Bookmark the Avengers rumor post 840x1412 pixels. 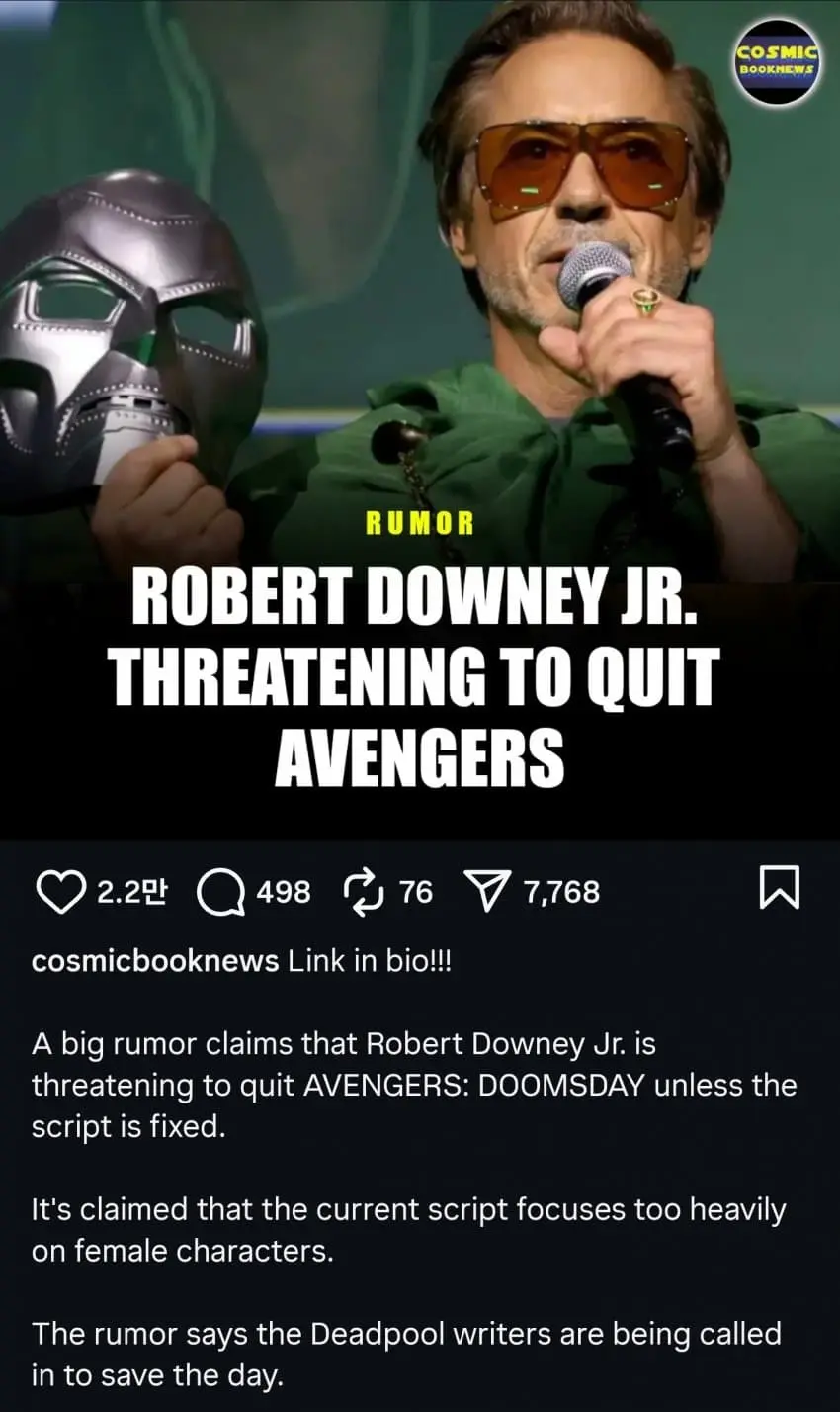(x=780, y=887)
